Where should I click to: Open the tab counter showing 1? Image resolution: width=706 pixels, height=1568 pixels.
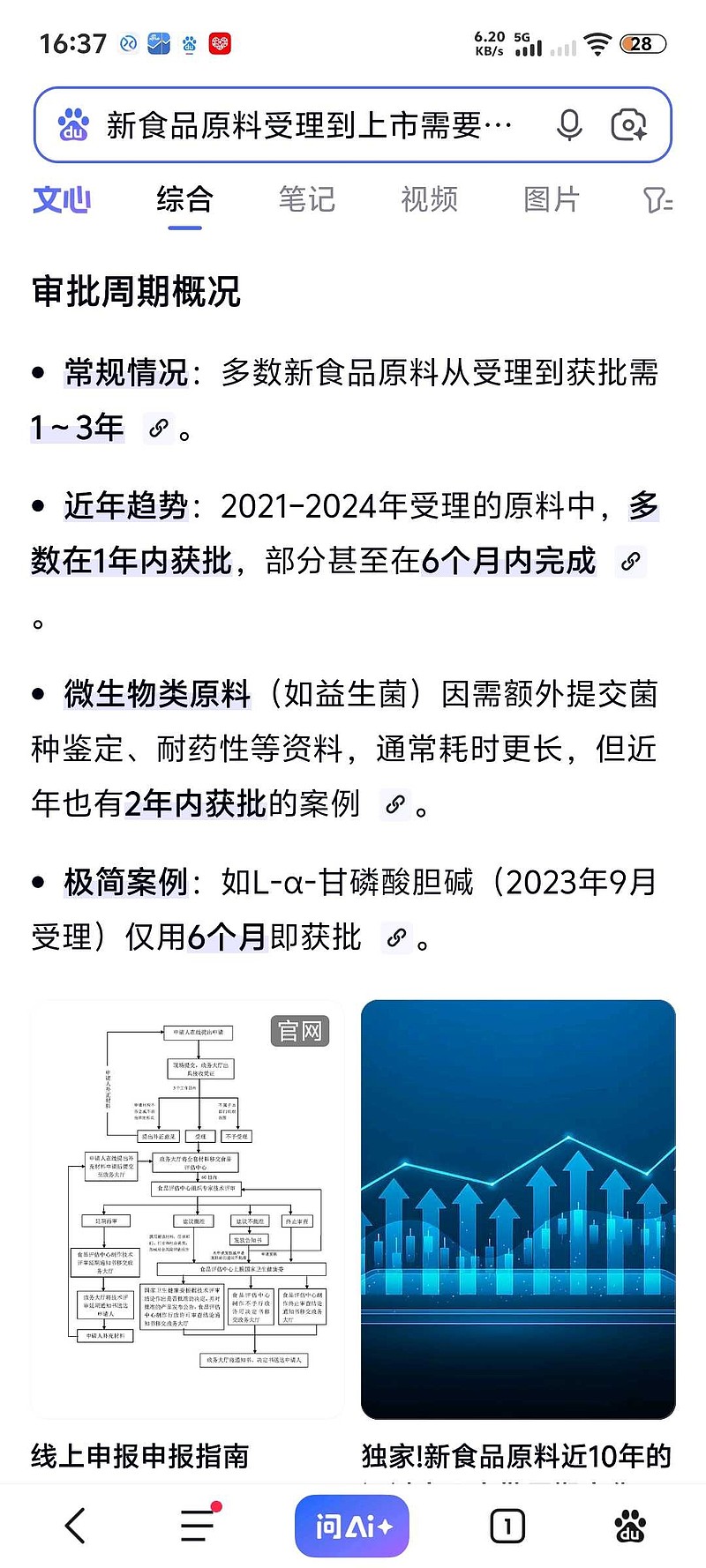(507, 1524)
